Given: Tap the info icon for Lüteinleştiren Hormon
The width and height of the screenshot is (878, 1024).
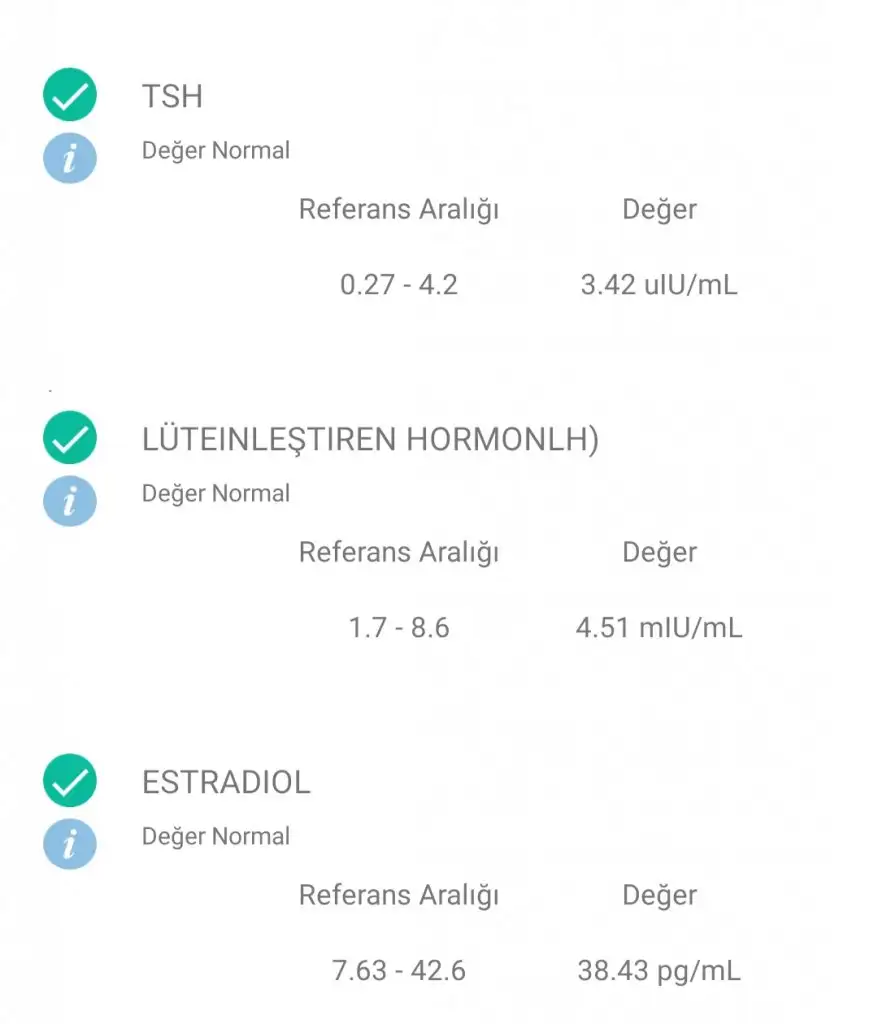Looking at the screenshot, I should (69, 501).
